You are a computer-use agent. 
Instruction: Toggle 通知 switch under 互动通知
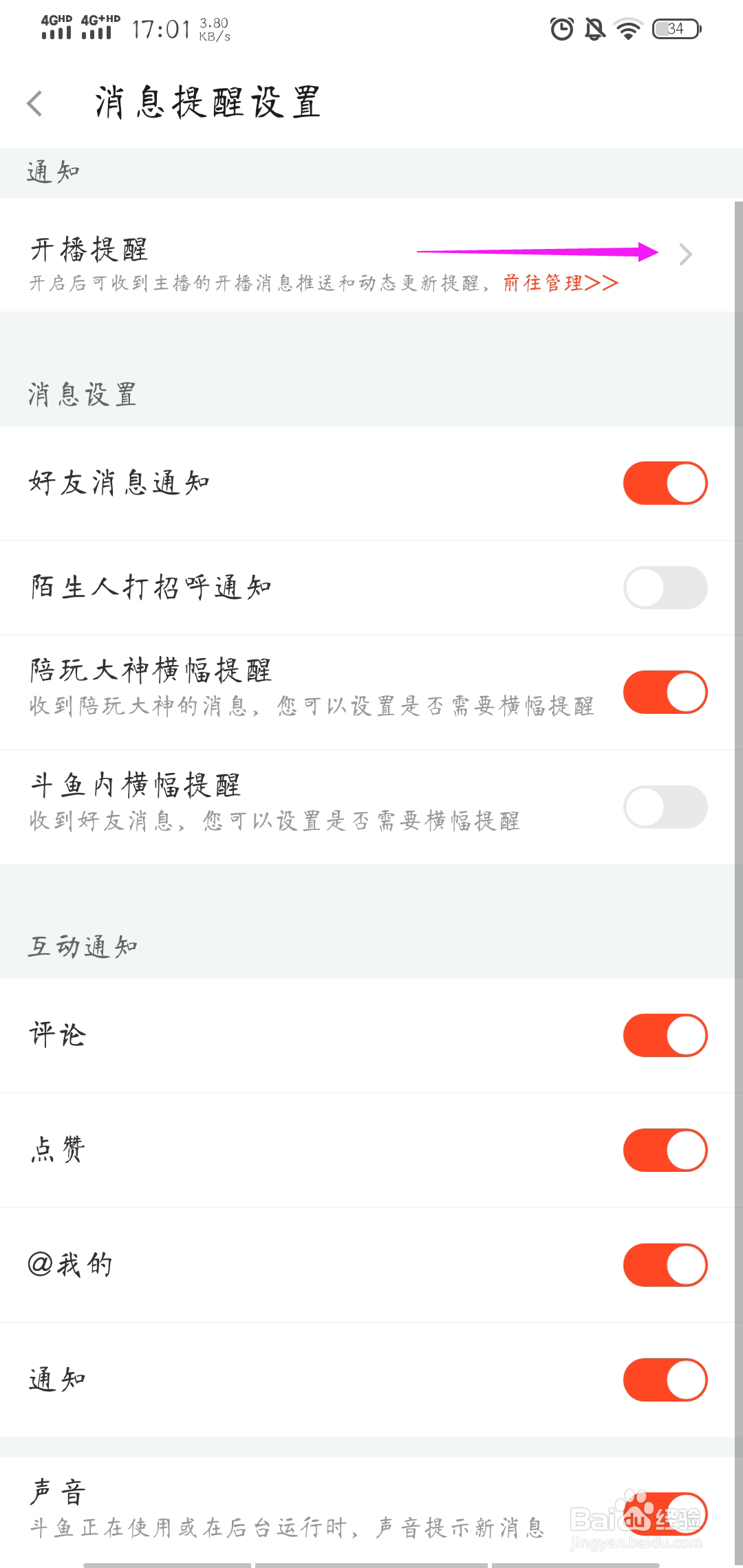click(x=665, y=1380)
